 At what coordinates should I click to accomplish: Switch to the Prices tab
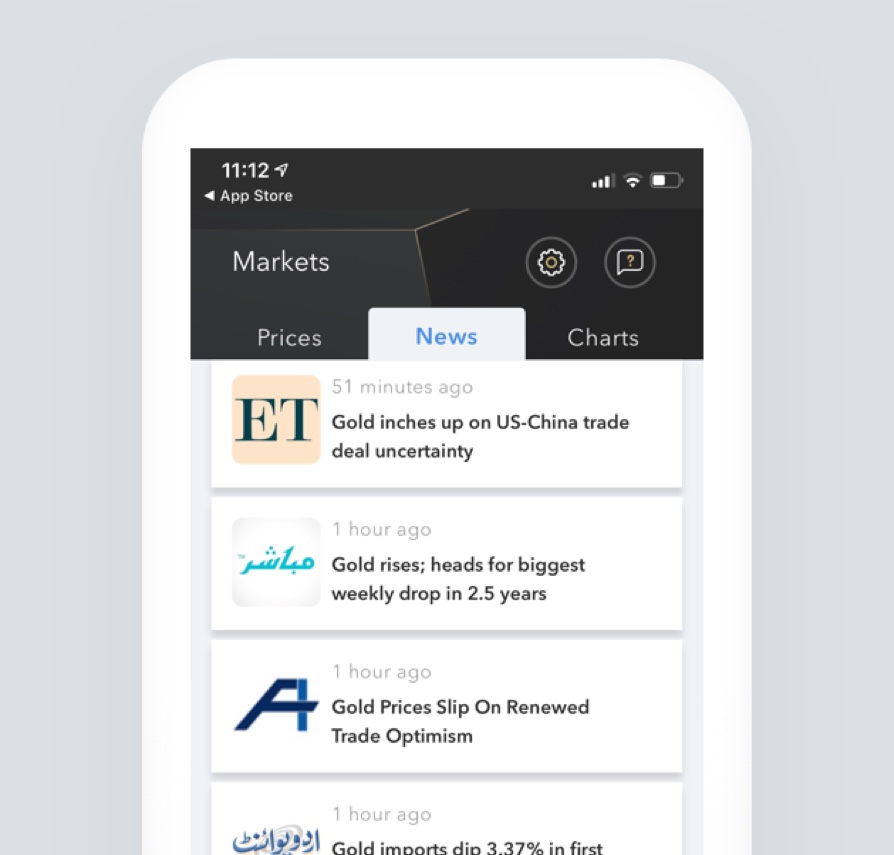point(289,338)
